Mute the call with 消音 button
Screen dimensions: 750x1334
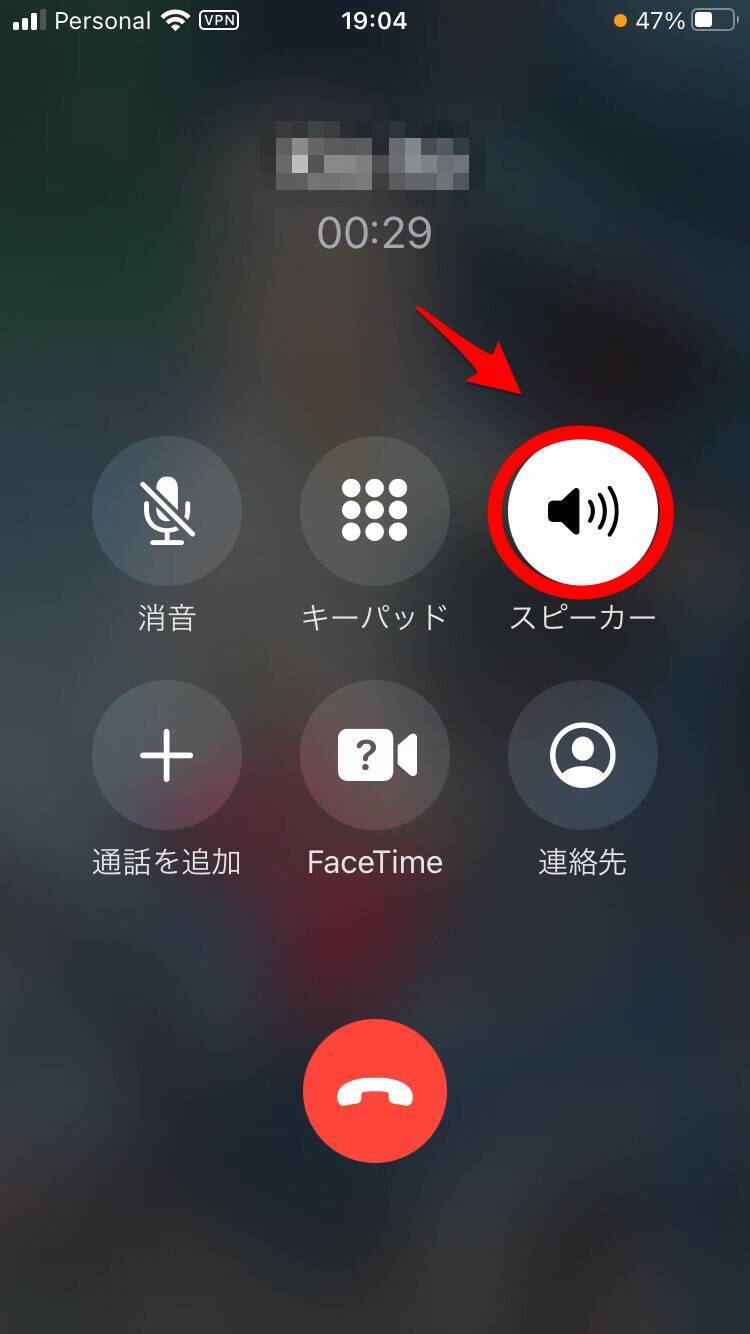[x=167, y=511]
